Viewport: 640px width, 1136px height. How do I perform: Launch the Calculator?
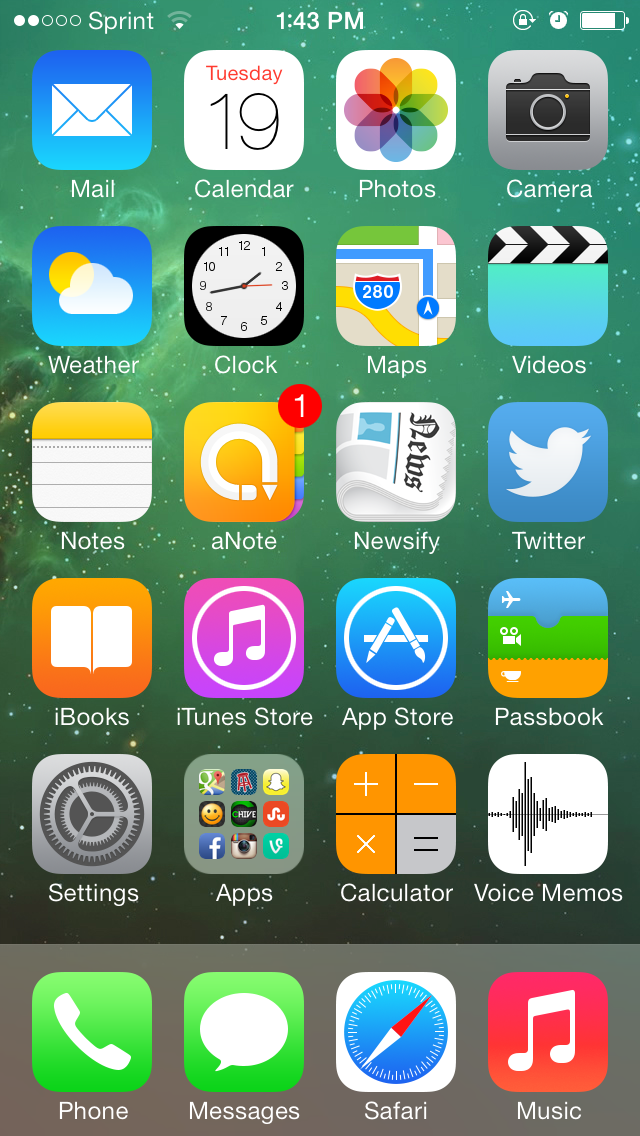(x=396, y=814)
